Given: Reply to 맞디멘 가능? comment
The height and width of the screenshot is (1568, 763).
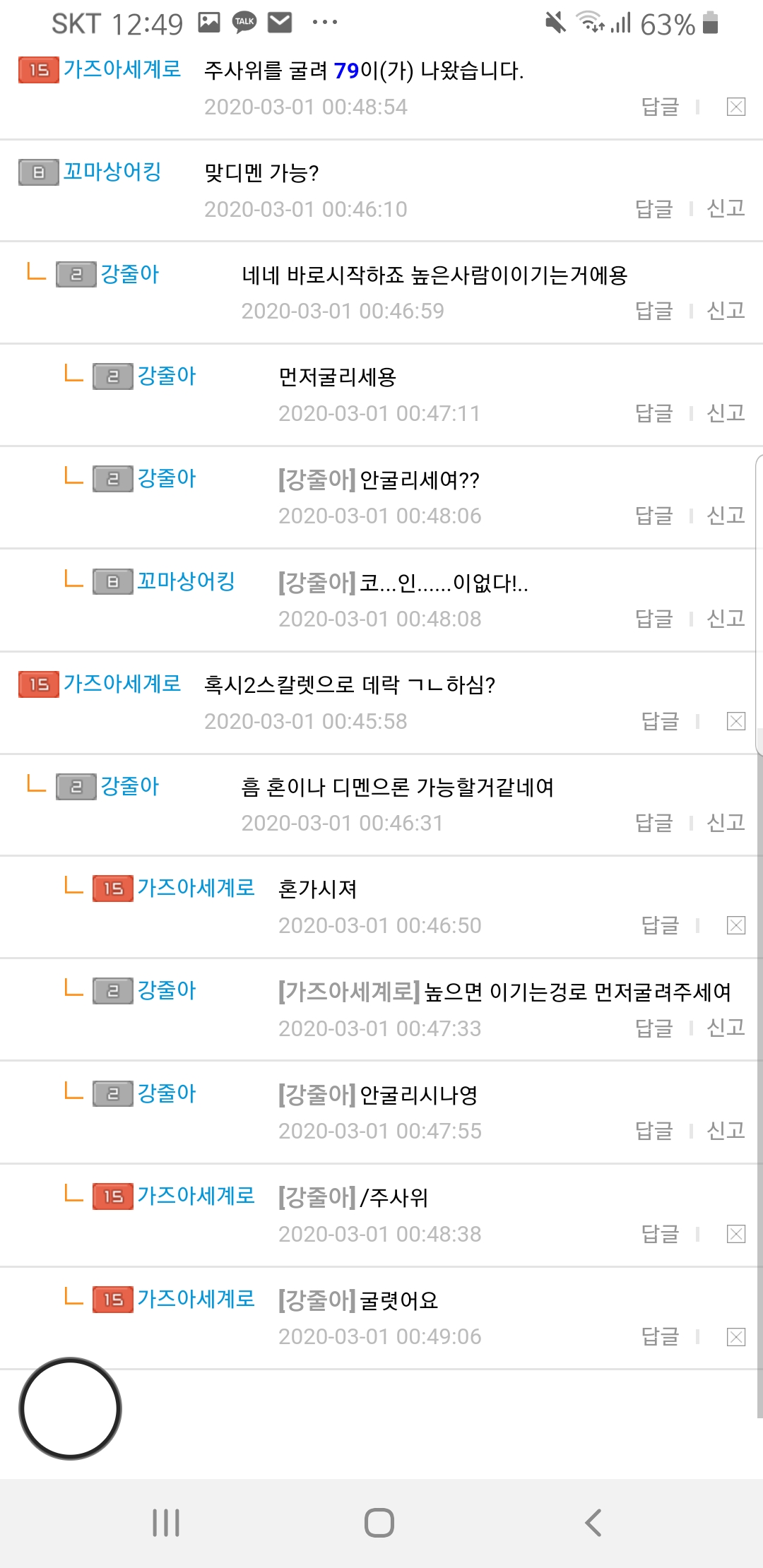Looking at the screenshot, I should (654, 209).
